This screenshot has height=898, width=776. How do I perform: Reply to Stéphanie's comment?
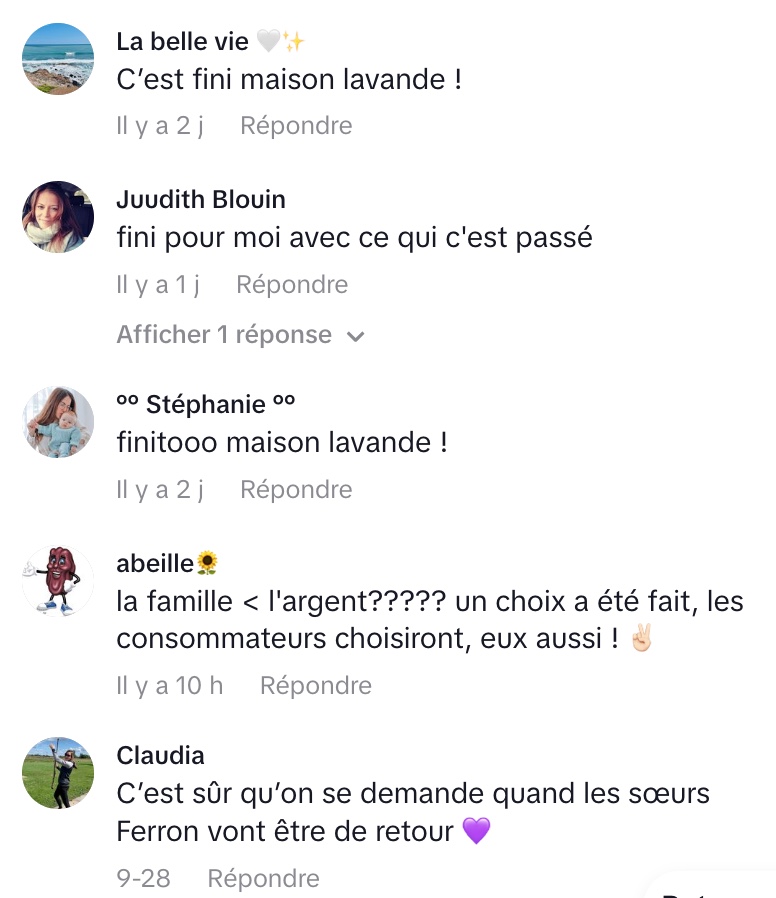coord(296,490)
